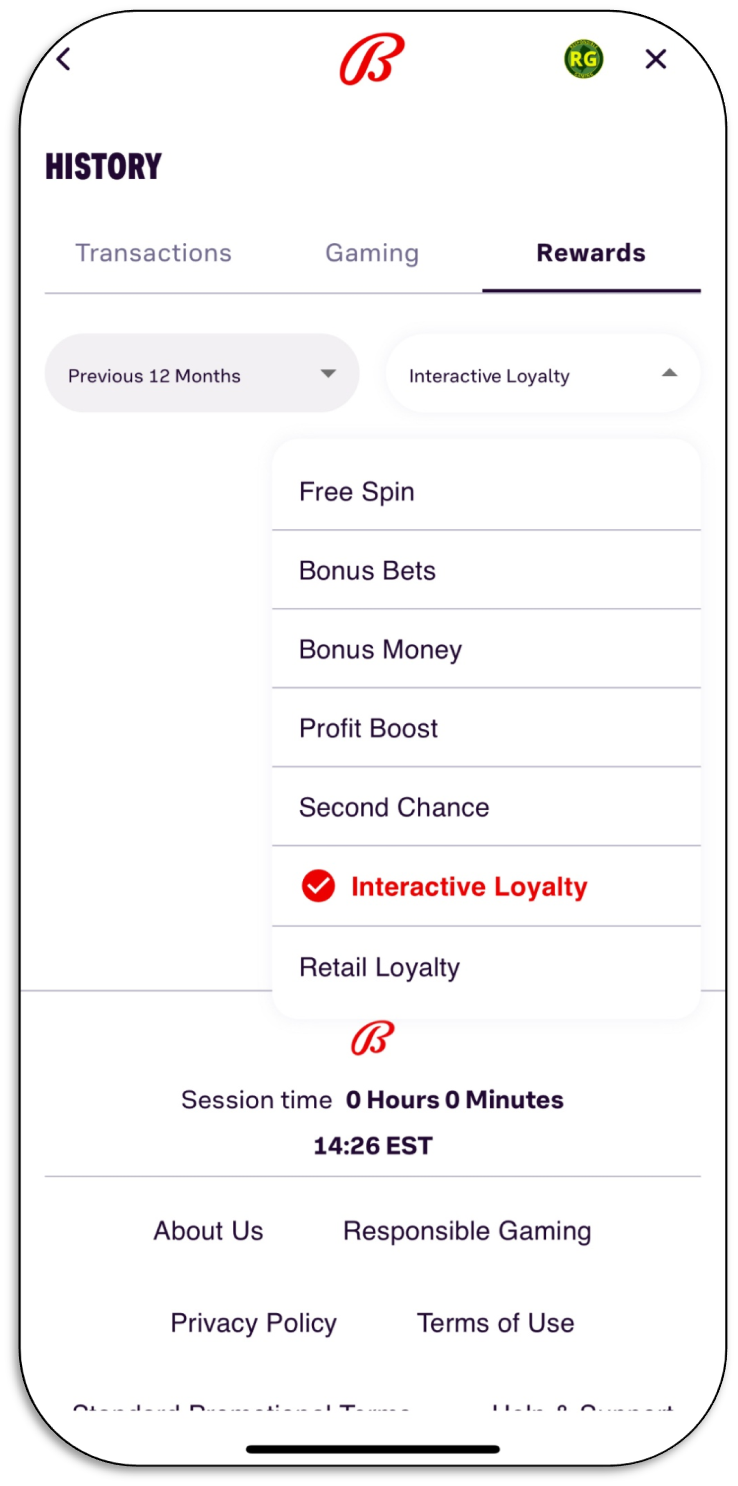Open the Responsible Gaming footer link
Image resolution: width=738 pixels, height=1486 pixels.
467,1230
